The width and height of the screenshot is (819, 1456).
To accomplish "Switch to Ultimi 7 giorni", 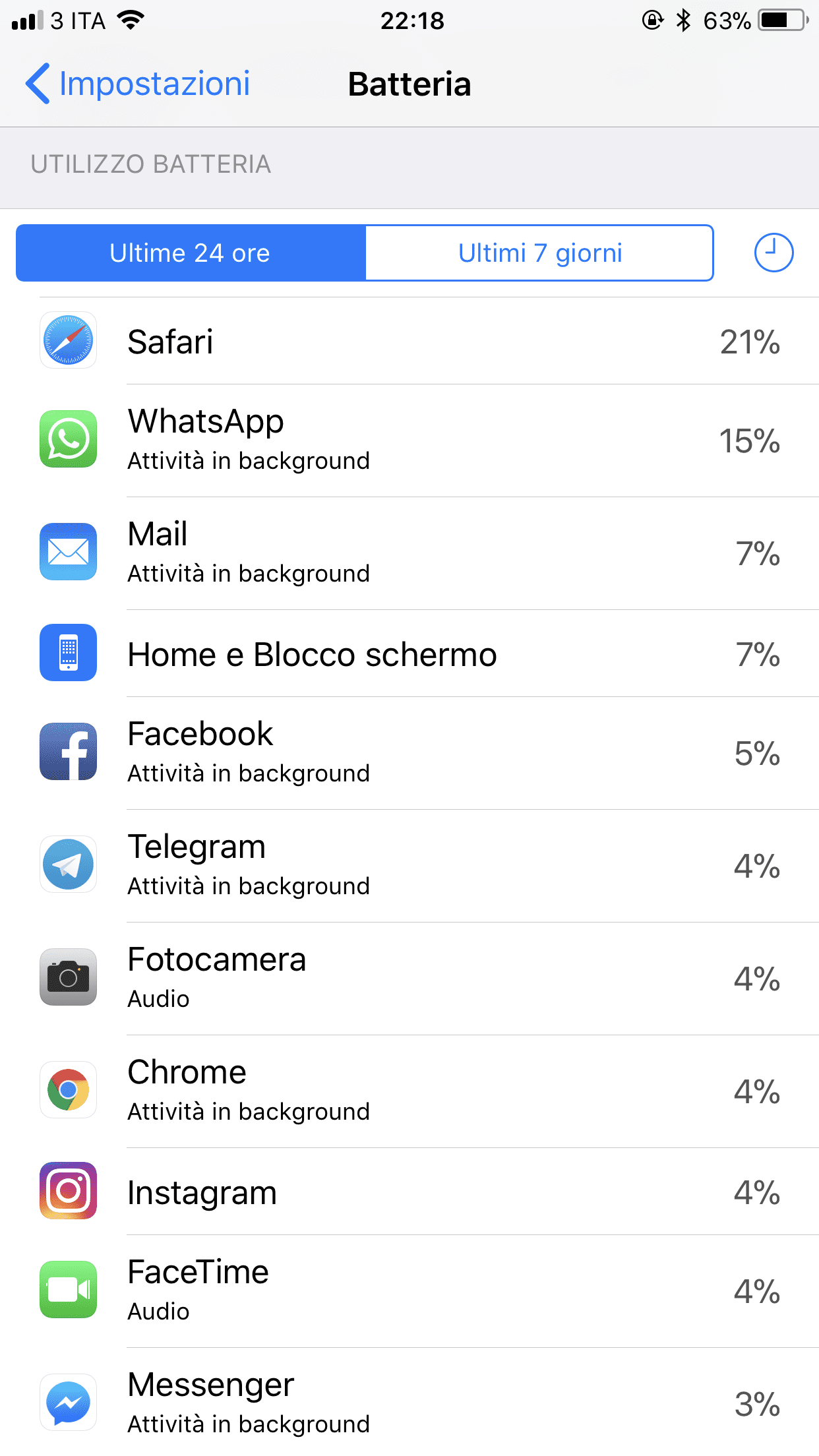I will (539, 253).
